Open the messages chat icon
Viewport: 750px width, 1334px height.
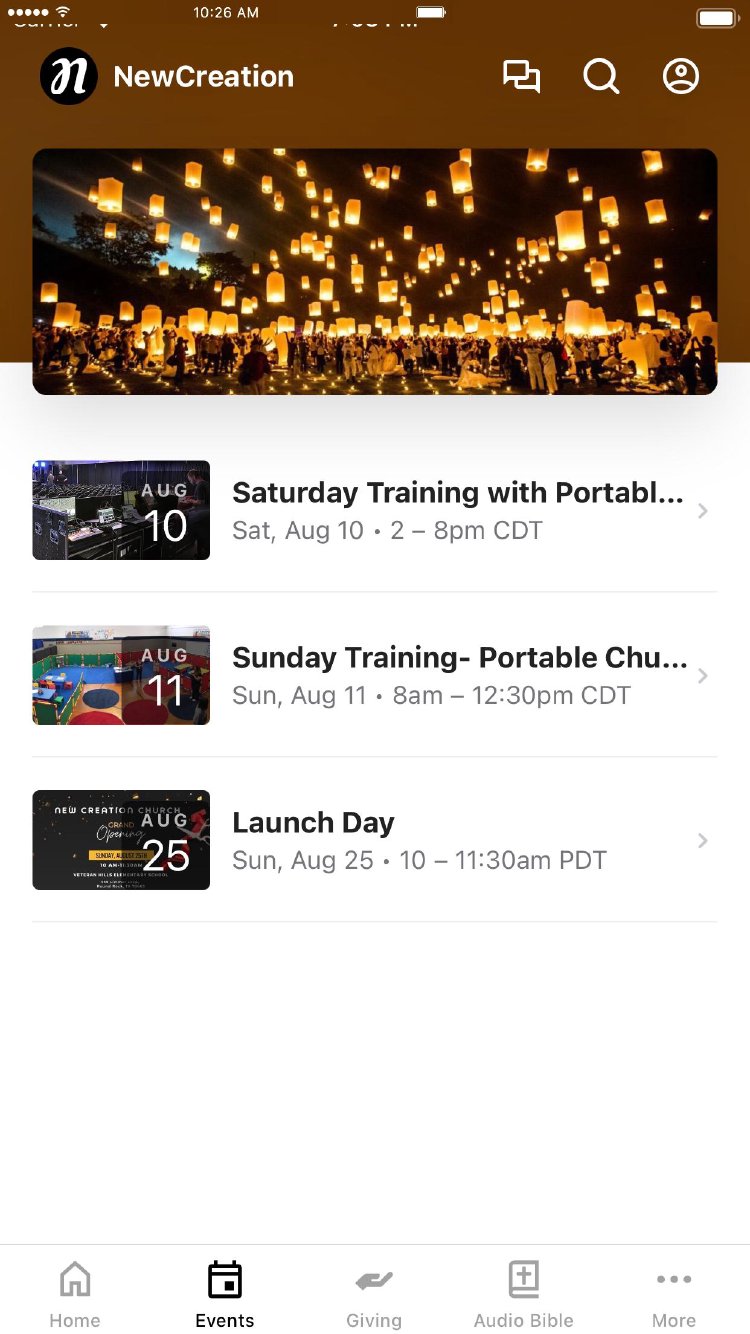(x=521, y=77)
